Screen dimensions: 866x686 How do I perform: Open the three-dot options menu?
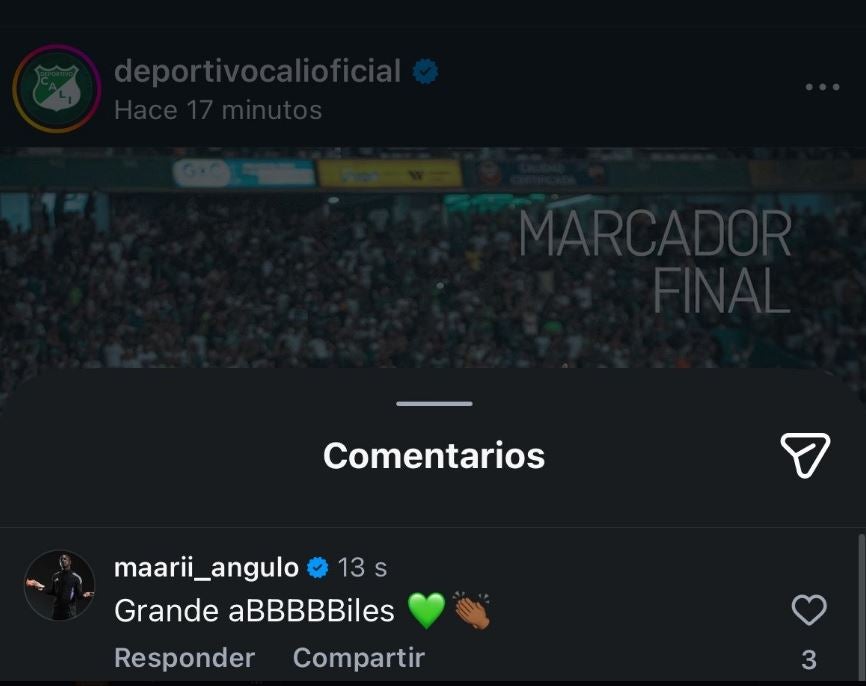click(x=822, y=88)
